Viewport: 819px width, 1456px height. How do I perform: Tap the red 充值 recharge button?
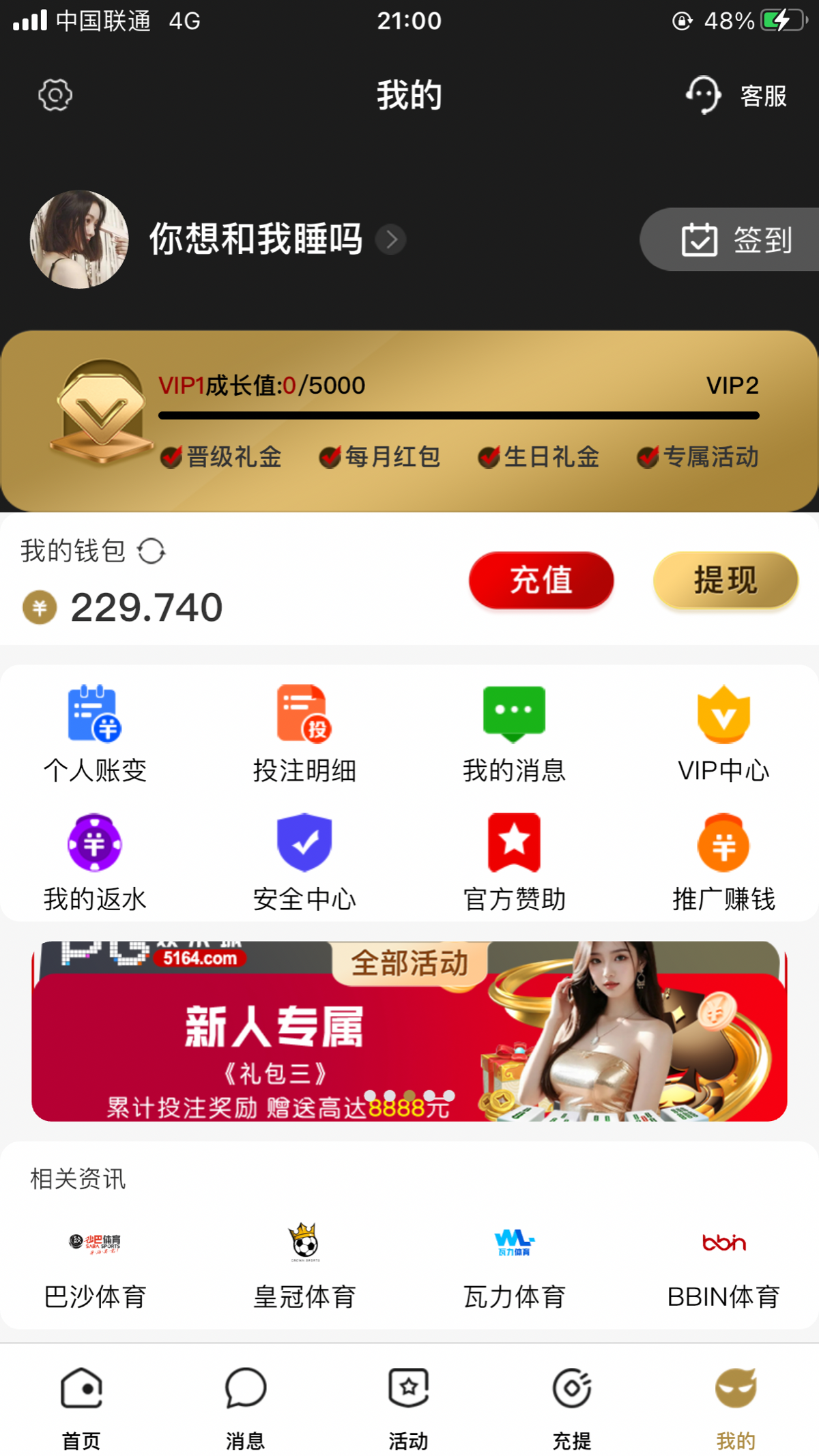click(x=541, y=581)
